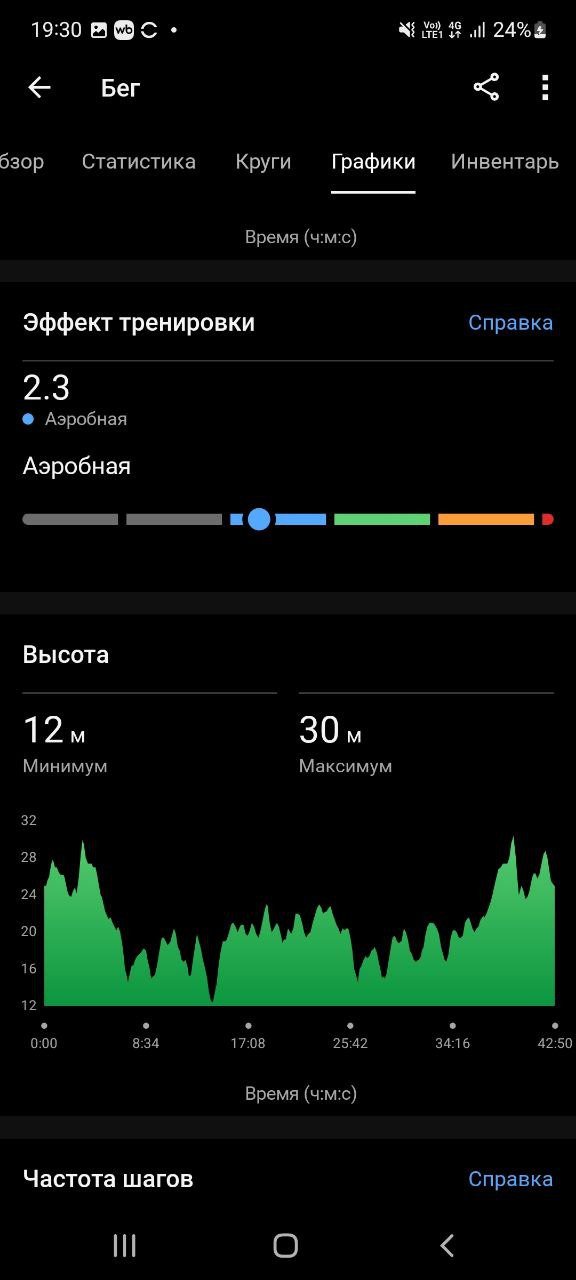Open Справка for Частота шагов
The height and width of the screenshot is (1280, 576).
coord(510,1179)
